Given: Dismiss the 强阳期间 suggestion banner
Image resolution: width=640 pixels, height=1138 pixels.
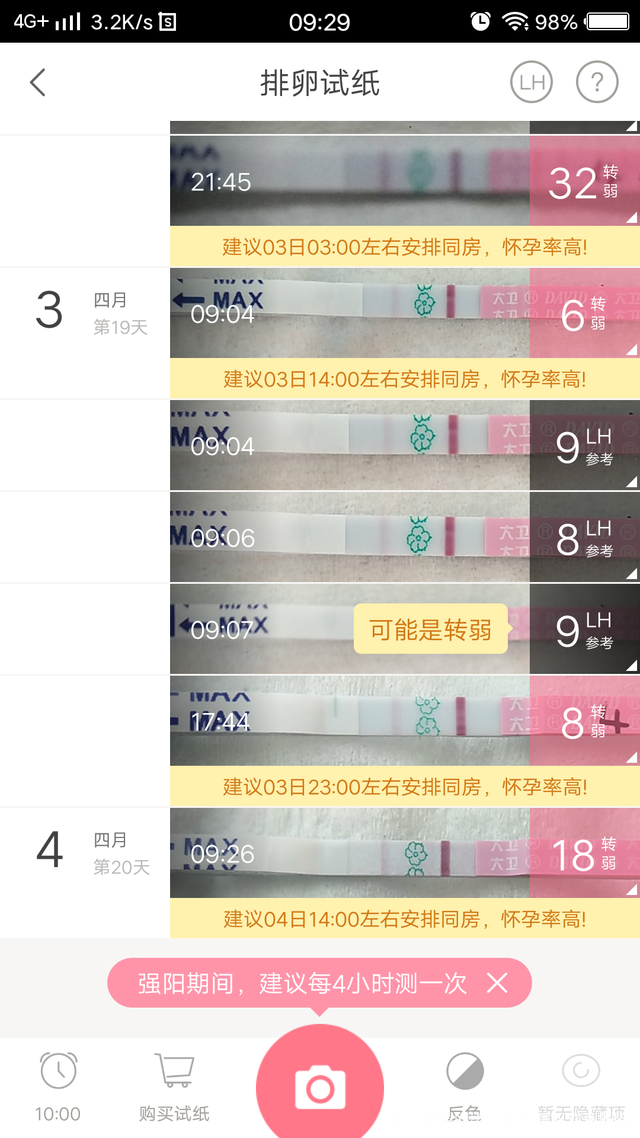Looking at the screenshot, I should click(497, 983).
